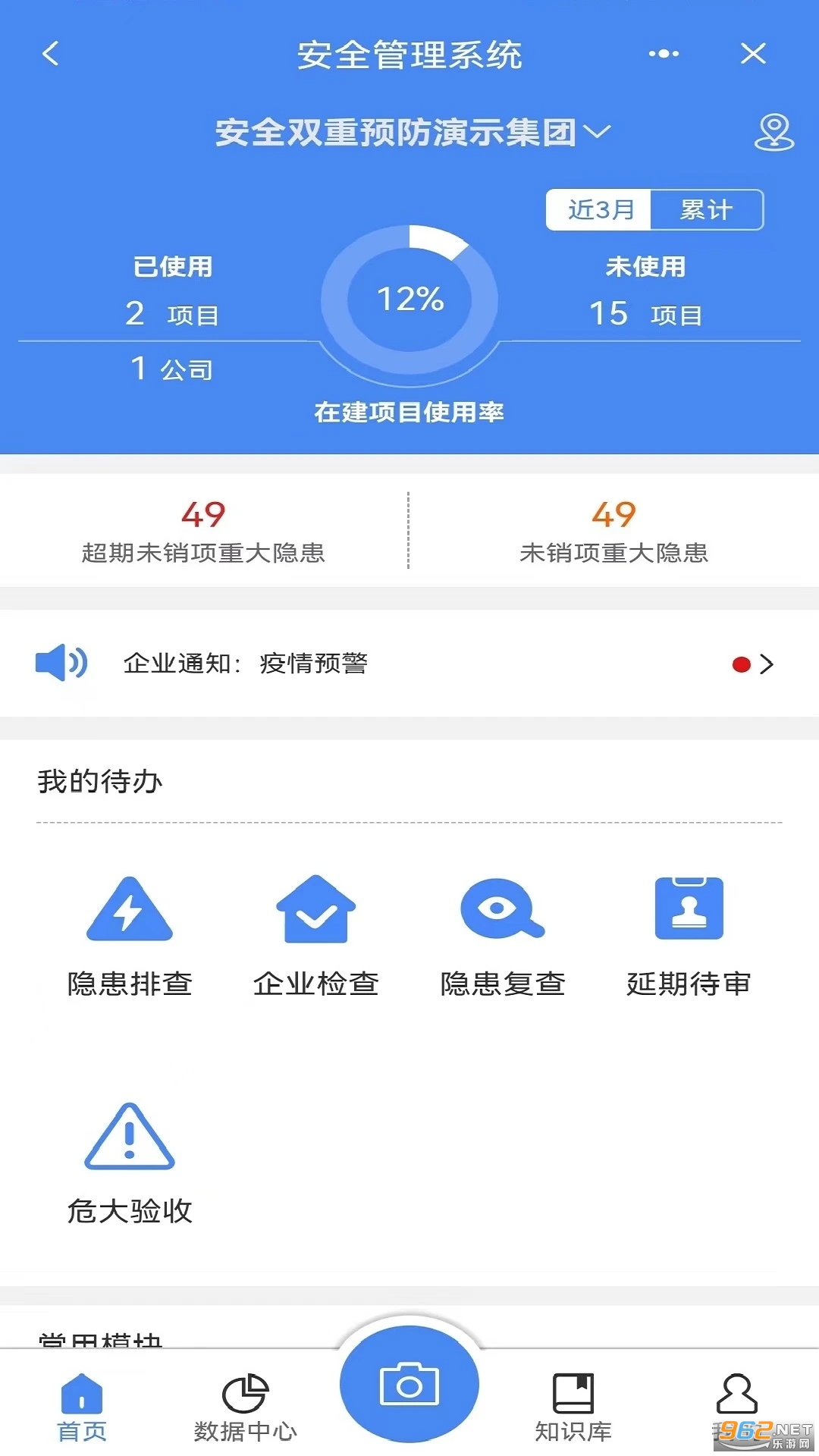The height and width of the screenshot is (1456, 819).
Task: Open the location pin icon
Action: click(x=773, y=133)
